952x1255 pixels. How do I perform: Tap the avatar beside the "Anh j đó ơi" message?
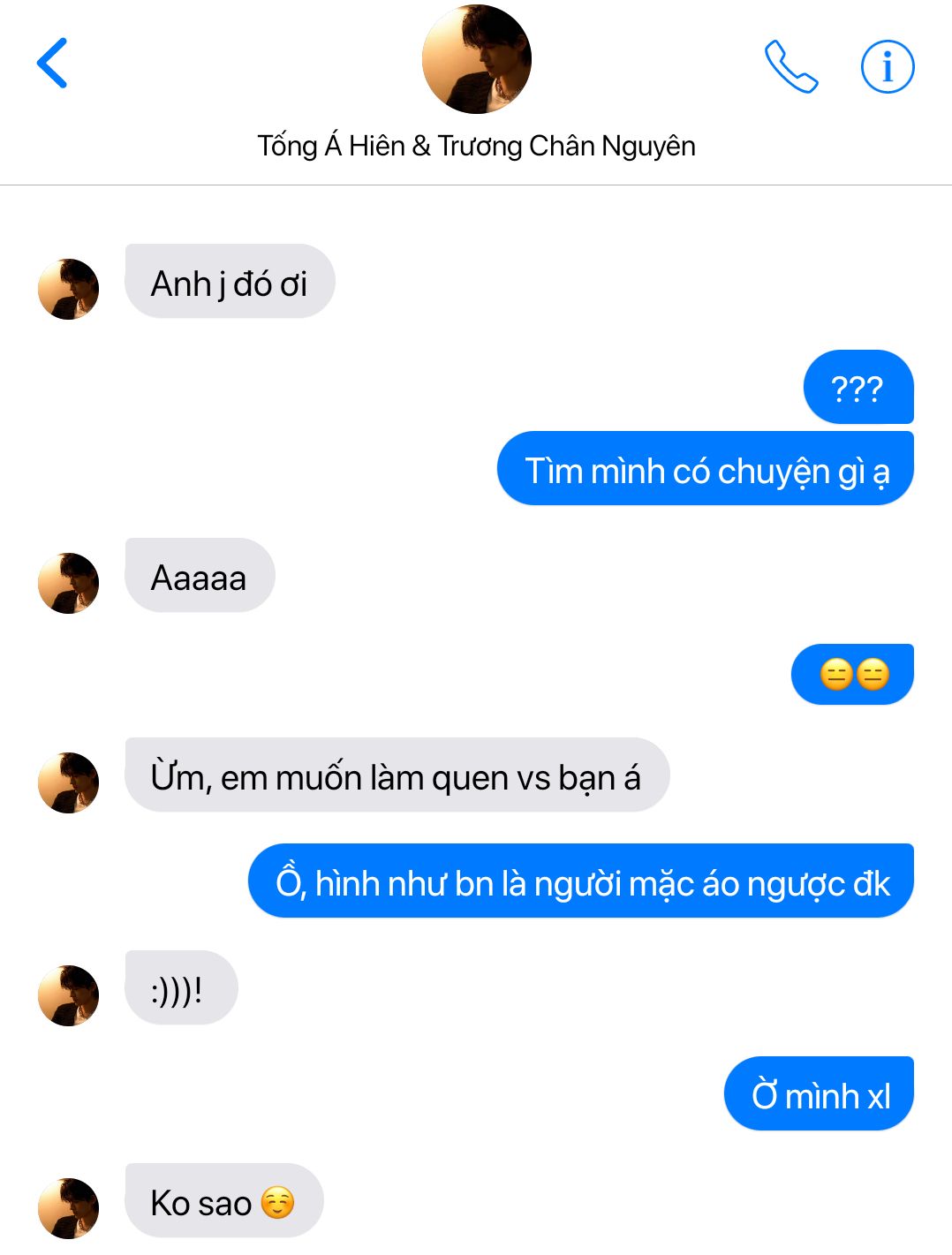pos(68,289)
